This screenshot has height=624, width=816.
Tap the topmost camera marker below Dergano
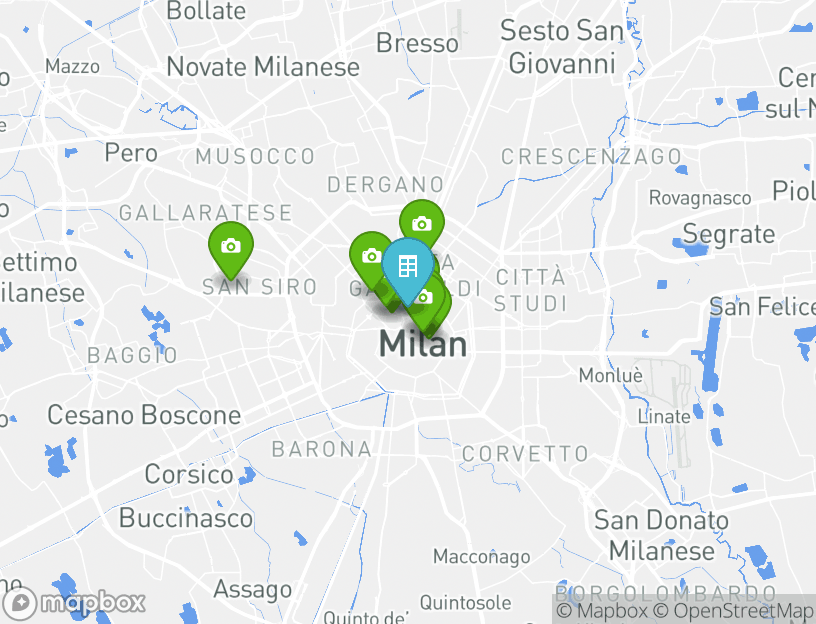[422, 224]
